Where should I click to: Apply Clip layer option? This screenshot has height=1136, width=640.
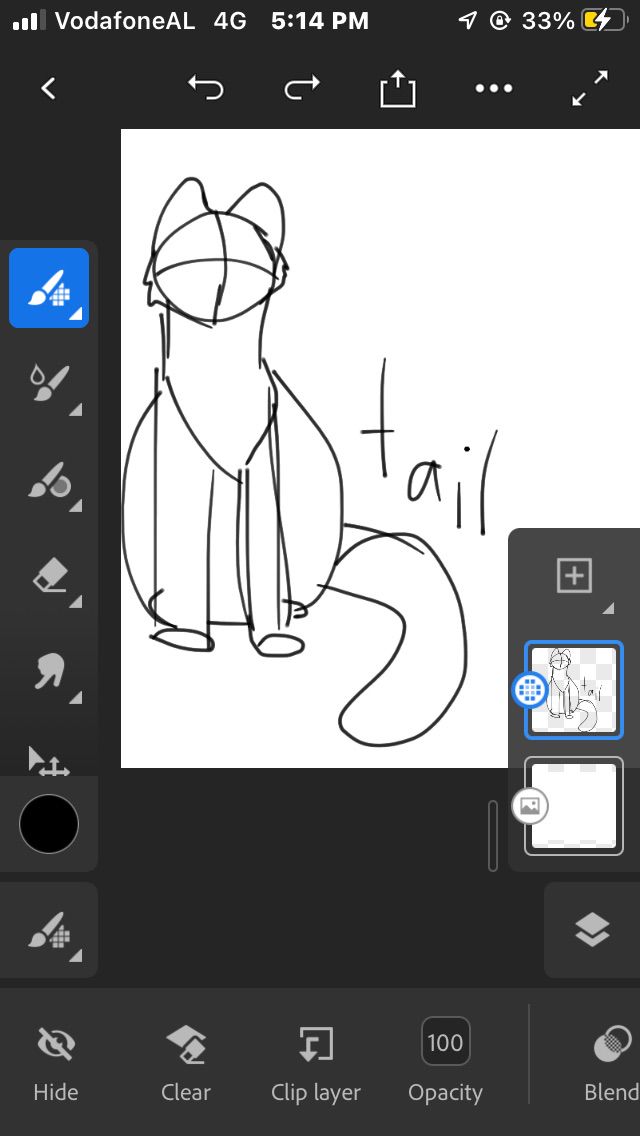tap(316, 1064)
